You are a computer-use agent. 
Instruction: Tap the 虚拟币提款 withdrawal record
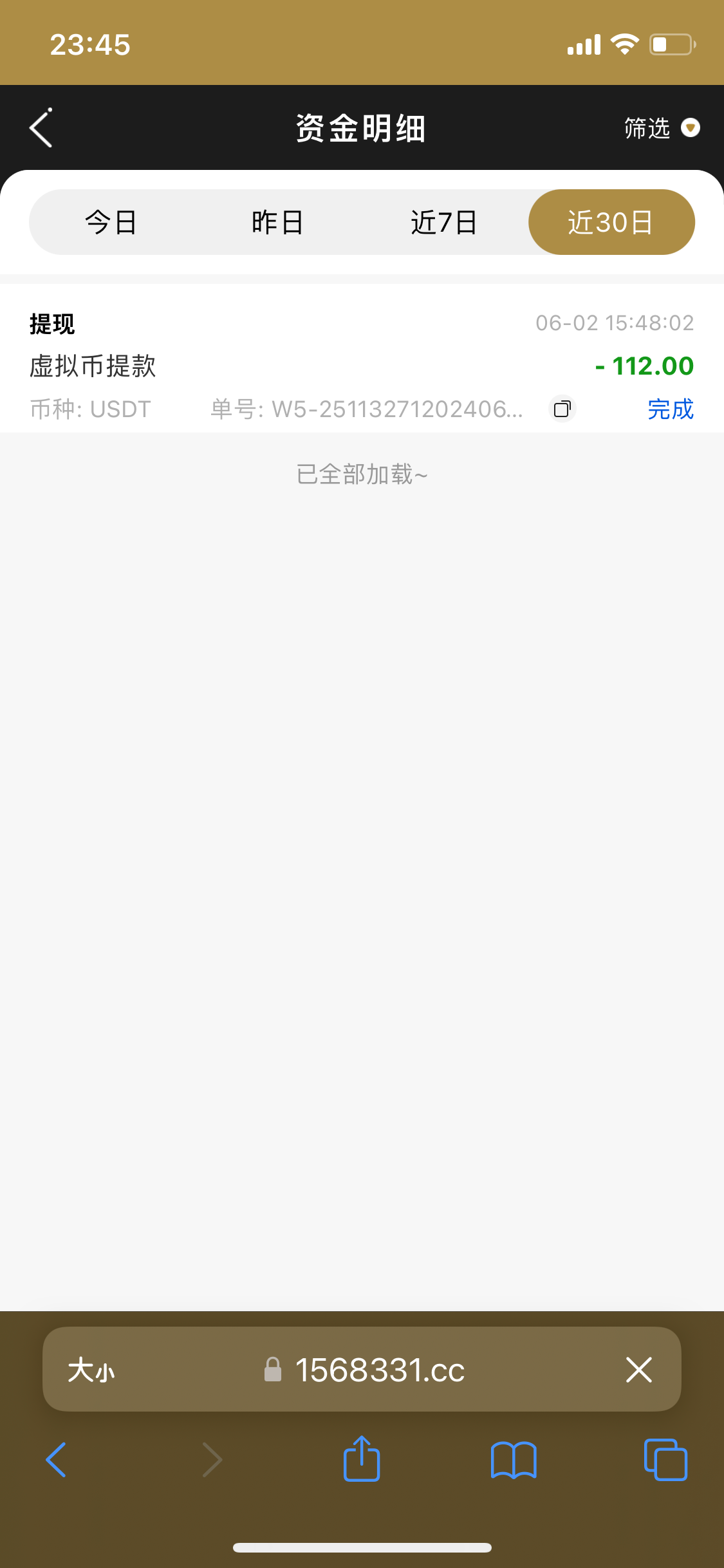point(93,366)
